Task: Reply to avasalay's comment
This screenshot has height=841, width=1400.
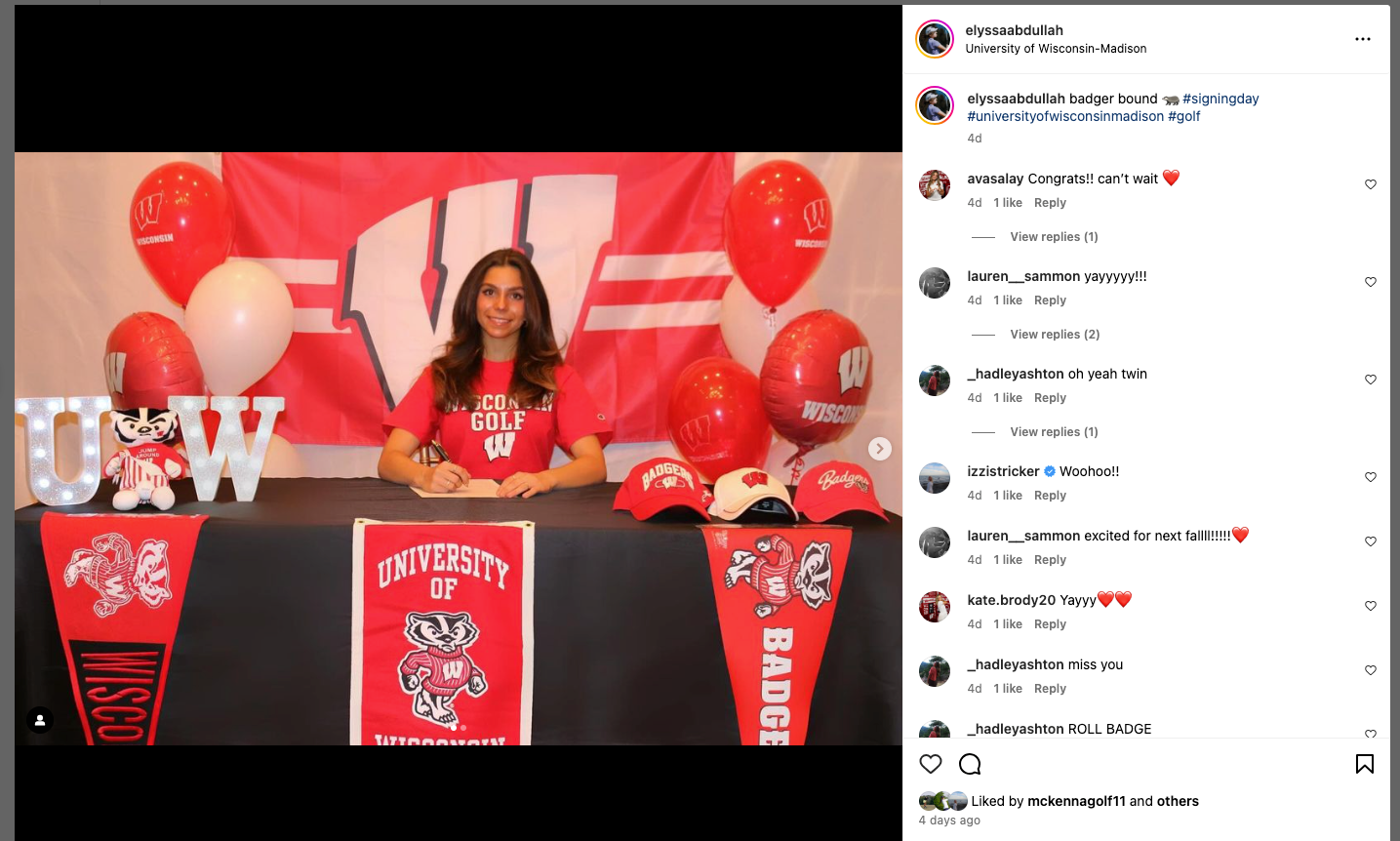Action: (1050, 203)
